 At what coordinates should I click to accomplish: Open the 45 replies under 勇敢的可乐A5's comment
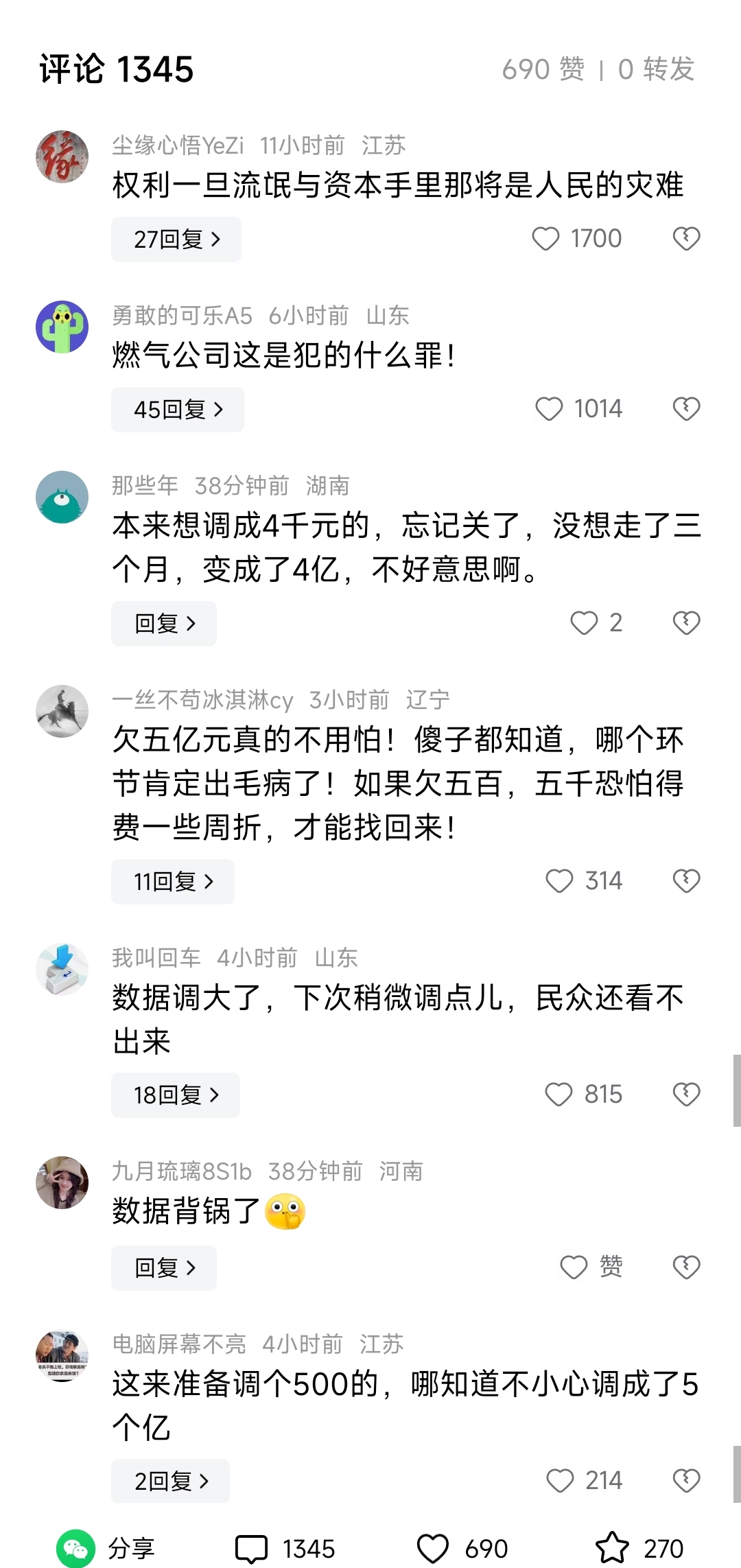[x=178, y=410]
